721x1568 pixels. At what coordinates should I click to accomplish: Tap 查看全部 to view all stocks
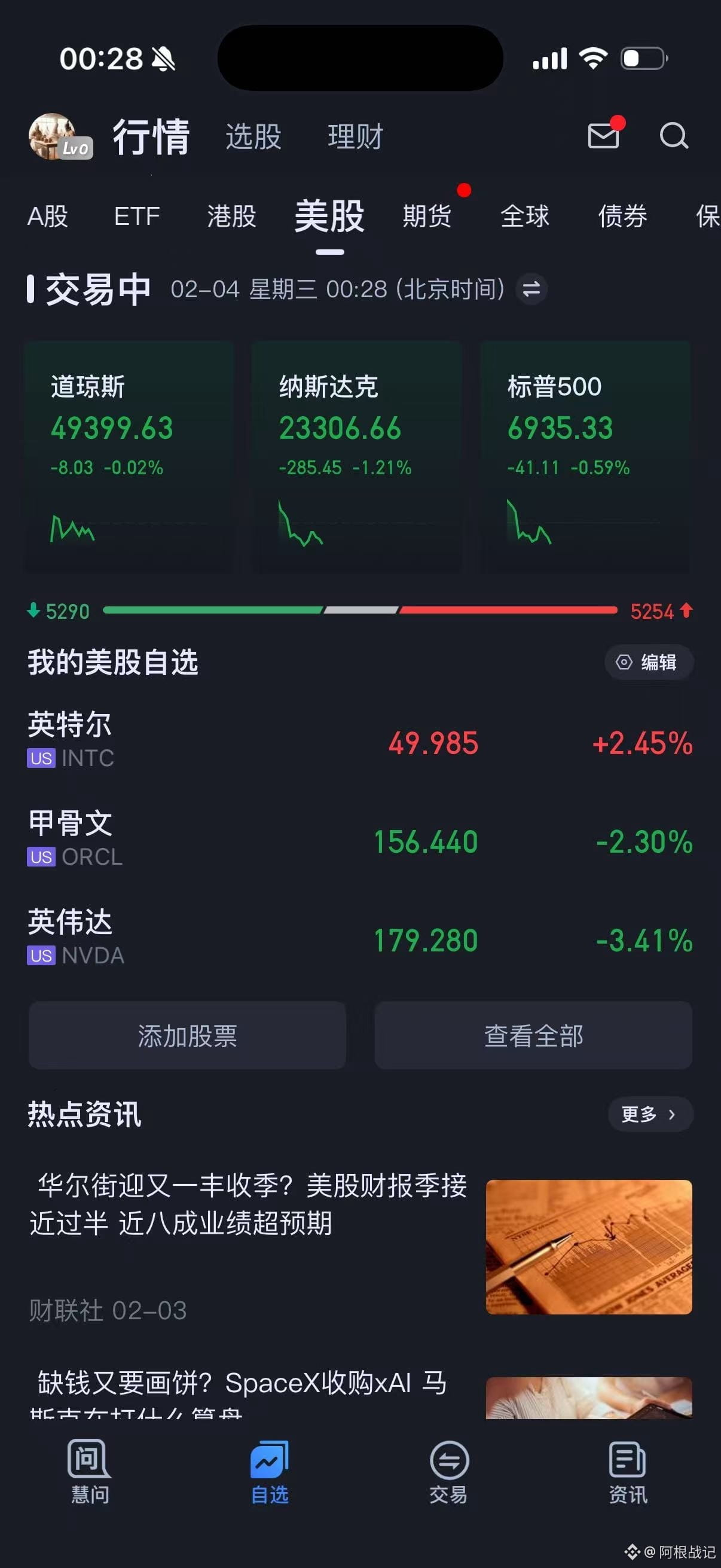click(x=533, y=1035)
